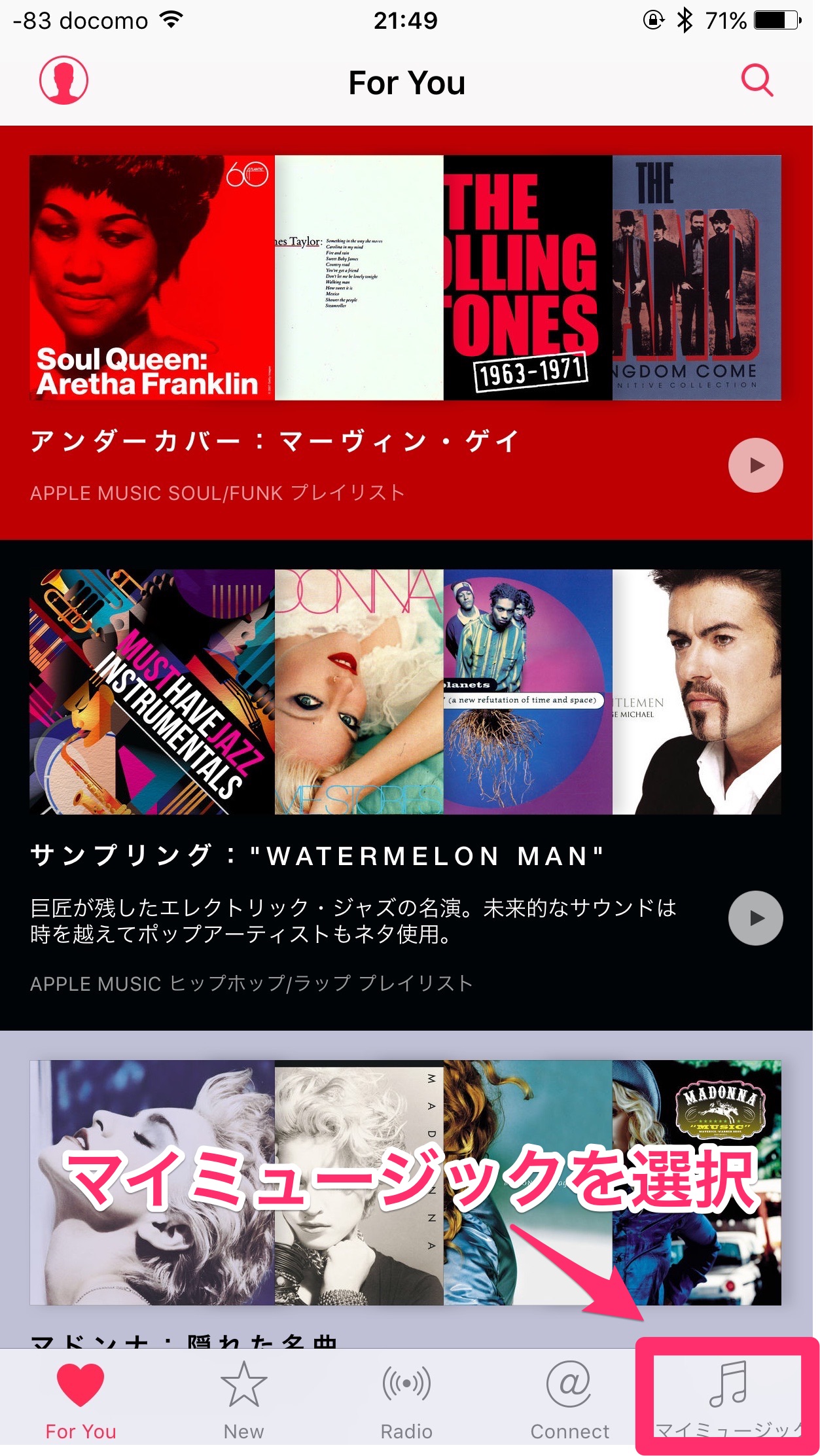Play the サンプリング "Watermelon Man" playlist
The image size is (820, 1456).
[755, 918]
